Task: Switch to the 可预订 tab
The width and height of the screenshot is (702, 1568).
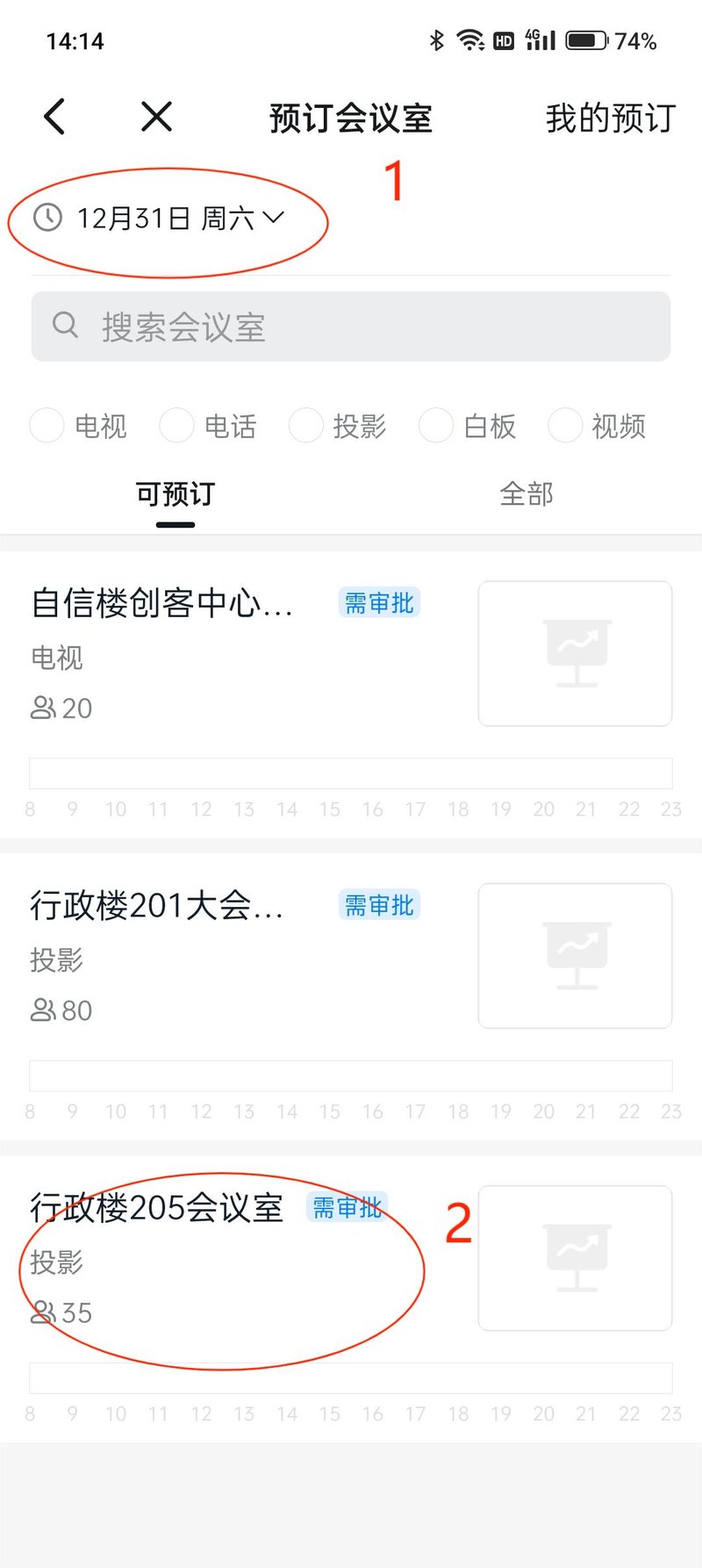Action: coord(175,494)
